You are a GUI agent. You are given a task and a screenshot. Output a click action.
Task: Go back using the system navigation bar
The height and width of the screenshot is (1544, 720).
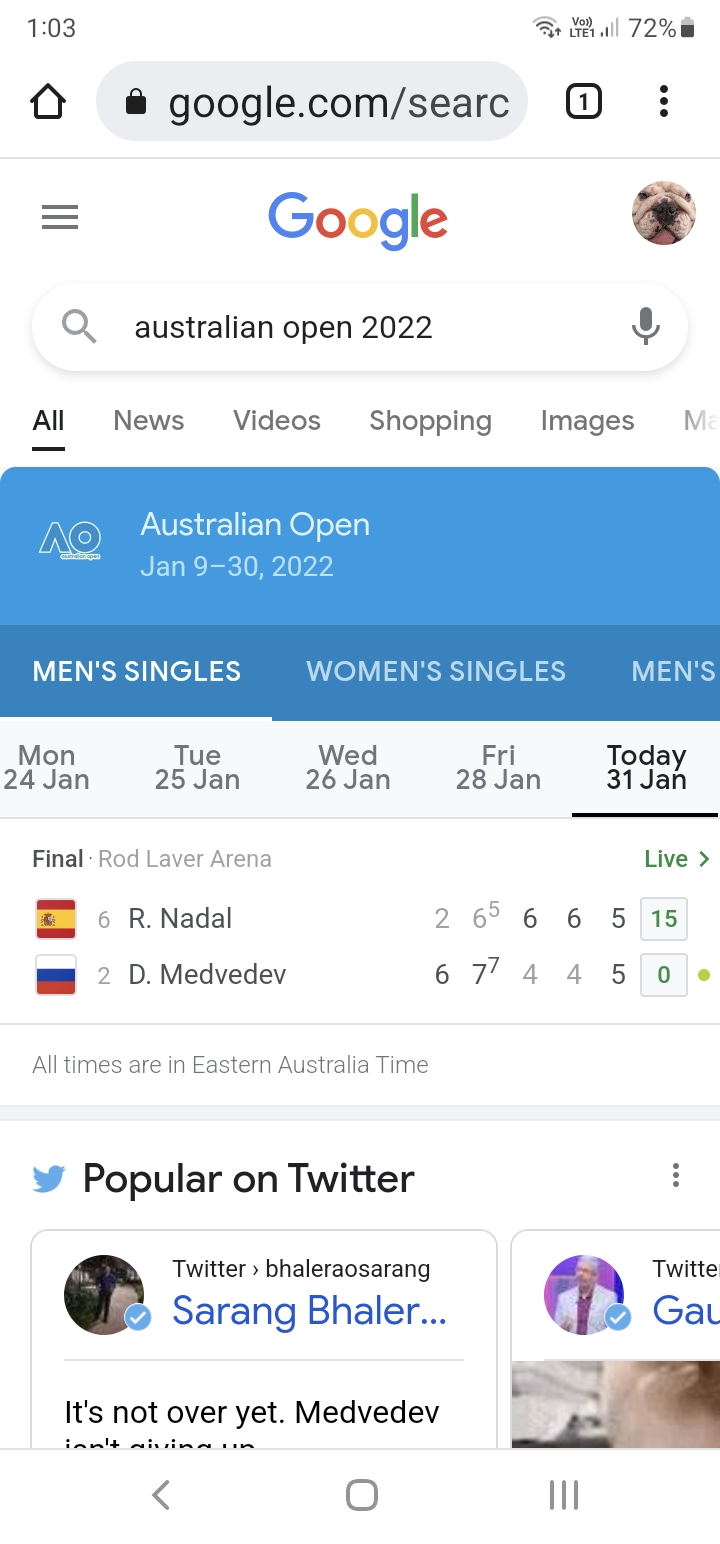point(160,1496)
